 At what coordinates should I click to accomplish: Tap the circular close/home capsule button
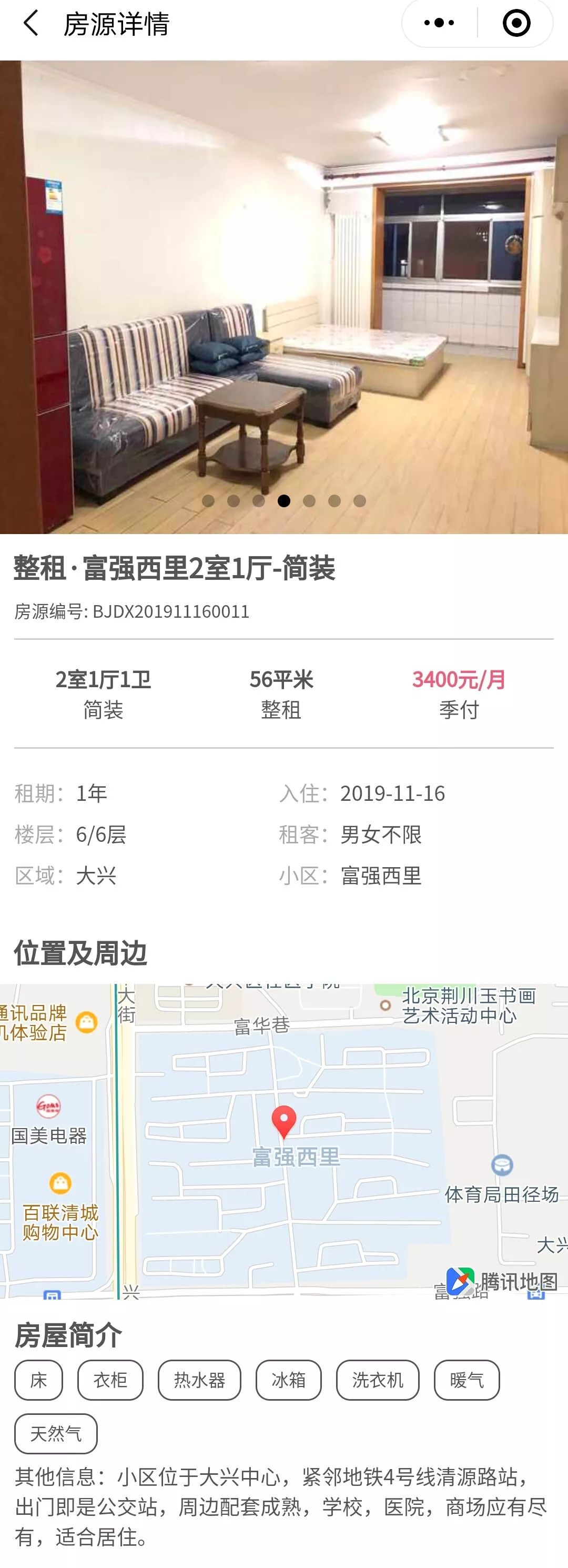pos(516,23)
